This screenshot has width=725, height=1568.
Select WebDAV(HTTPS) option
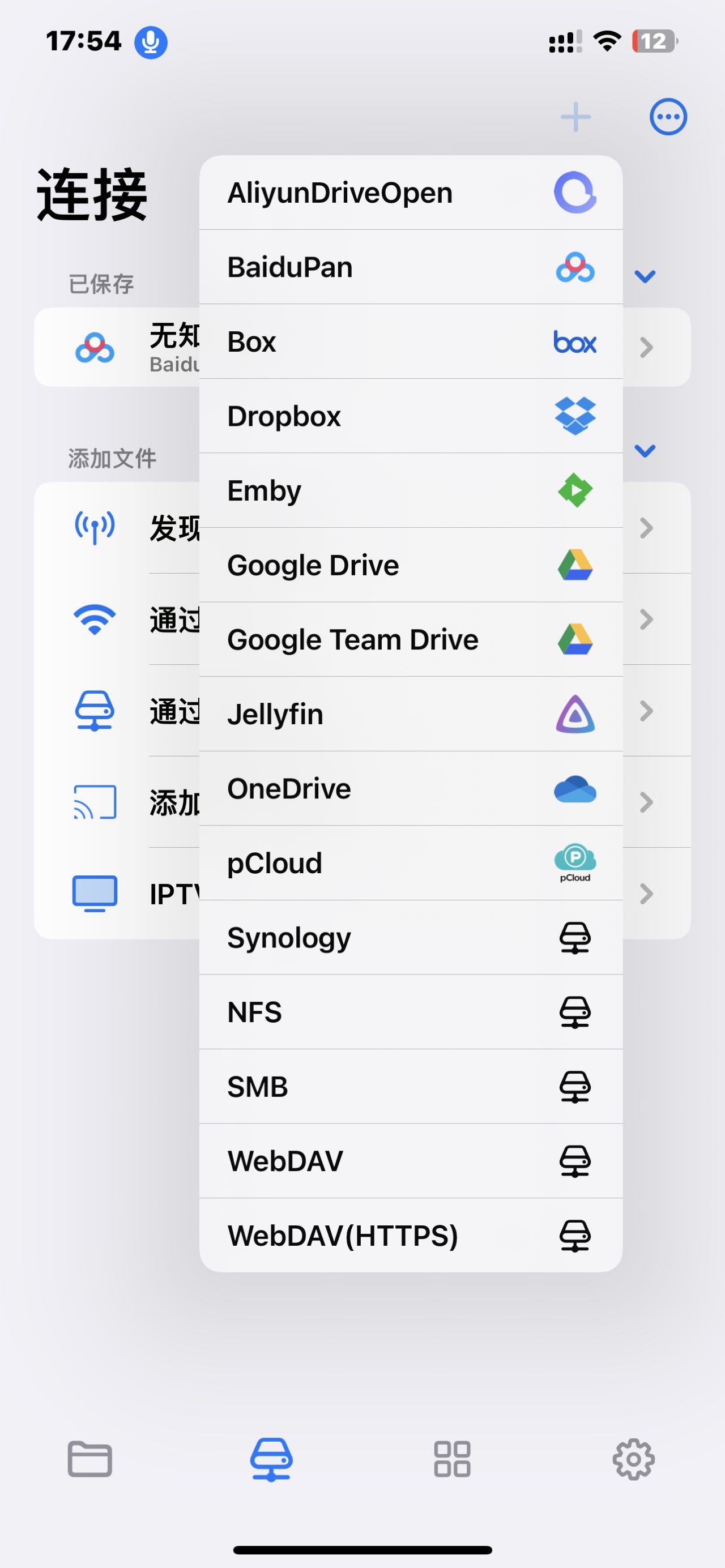tap(410, 1236)
